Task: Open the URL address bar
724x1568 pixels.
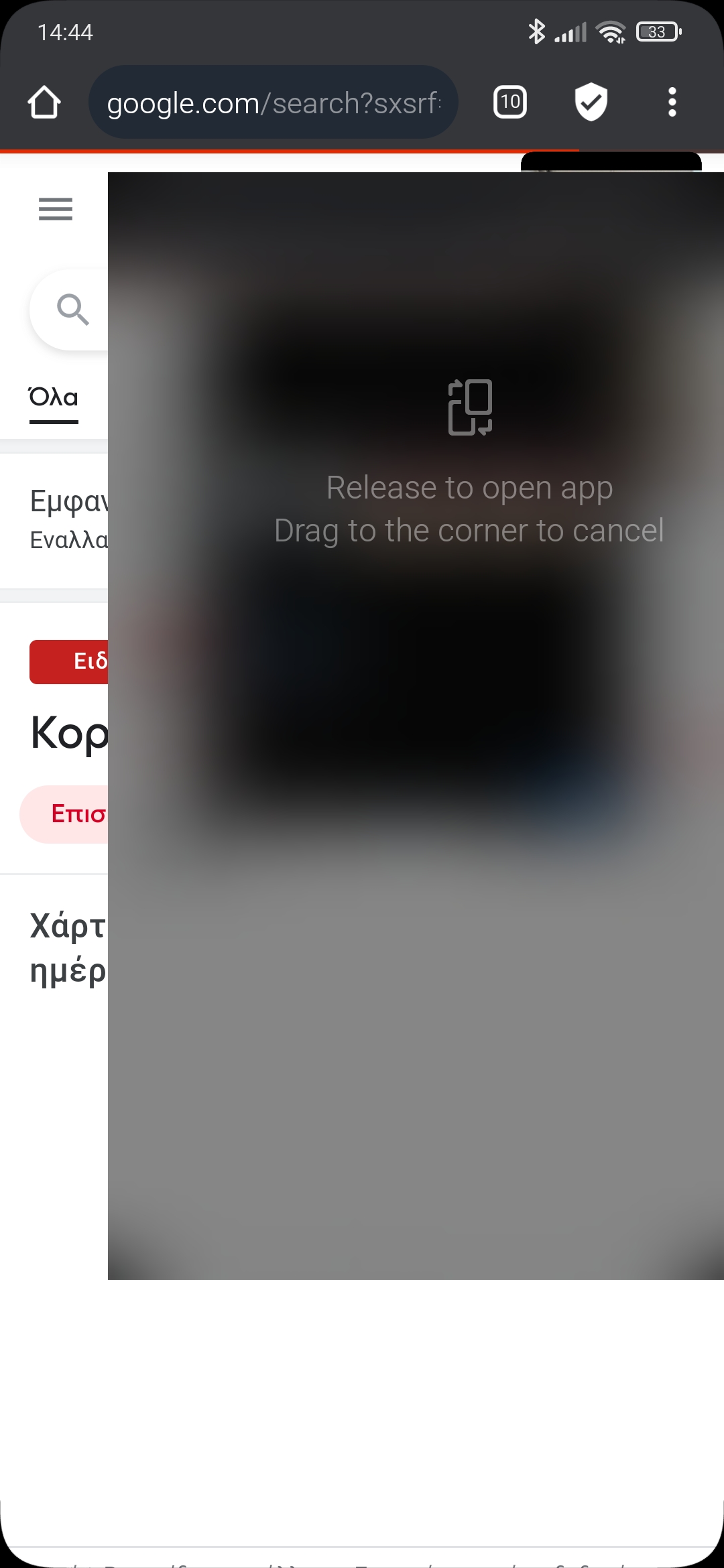Action: pos(273,103)
